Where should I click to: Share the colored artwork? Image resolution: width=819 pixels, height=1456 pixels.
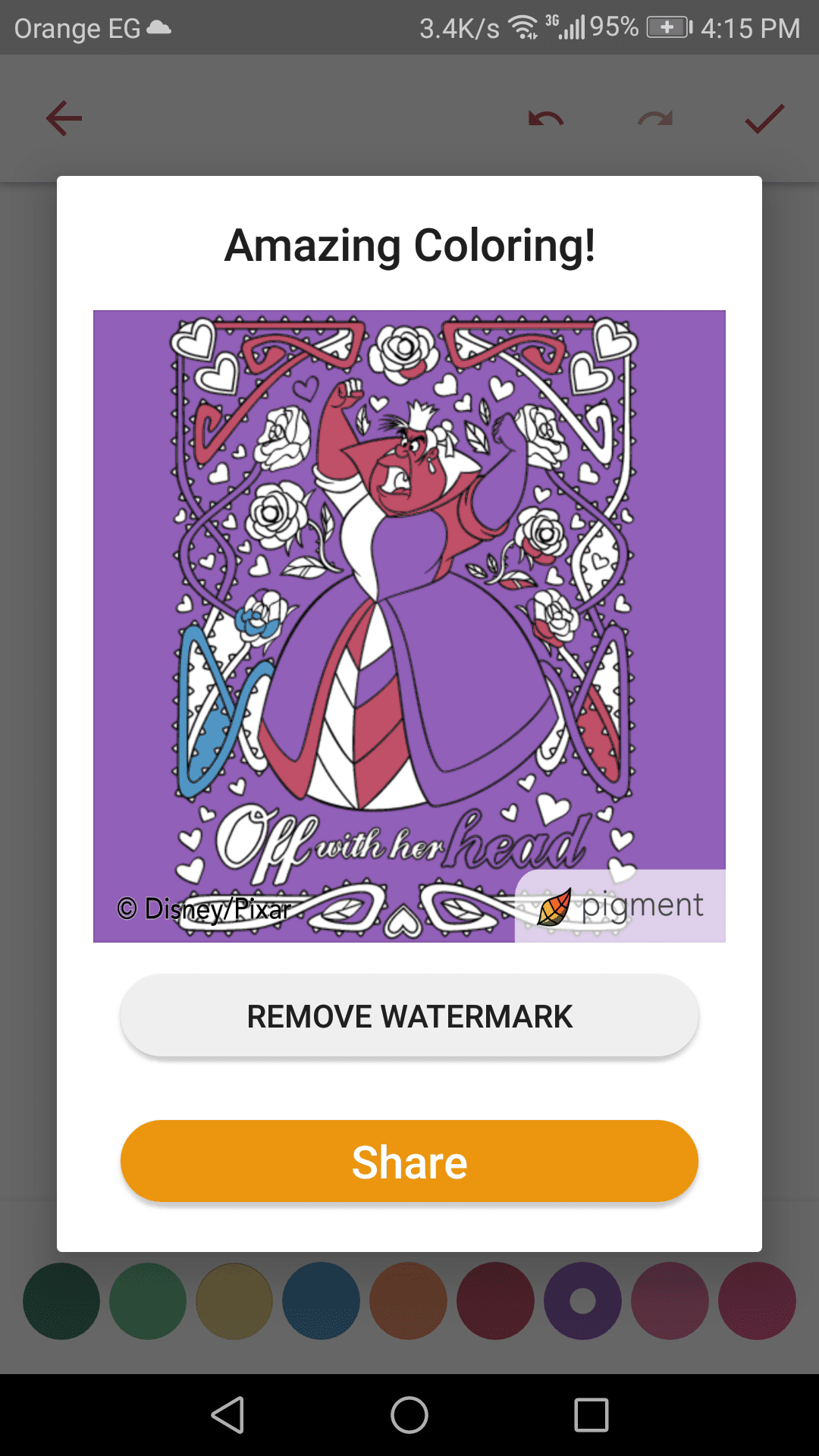click(x=409, y=1162)
